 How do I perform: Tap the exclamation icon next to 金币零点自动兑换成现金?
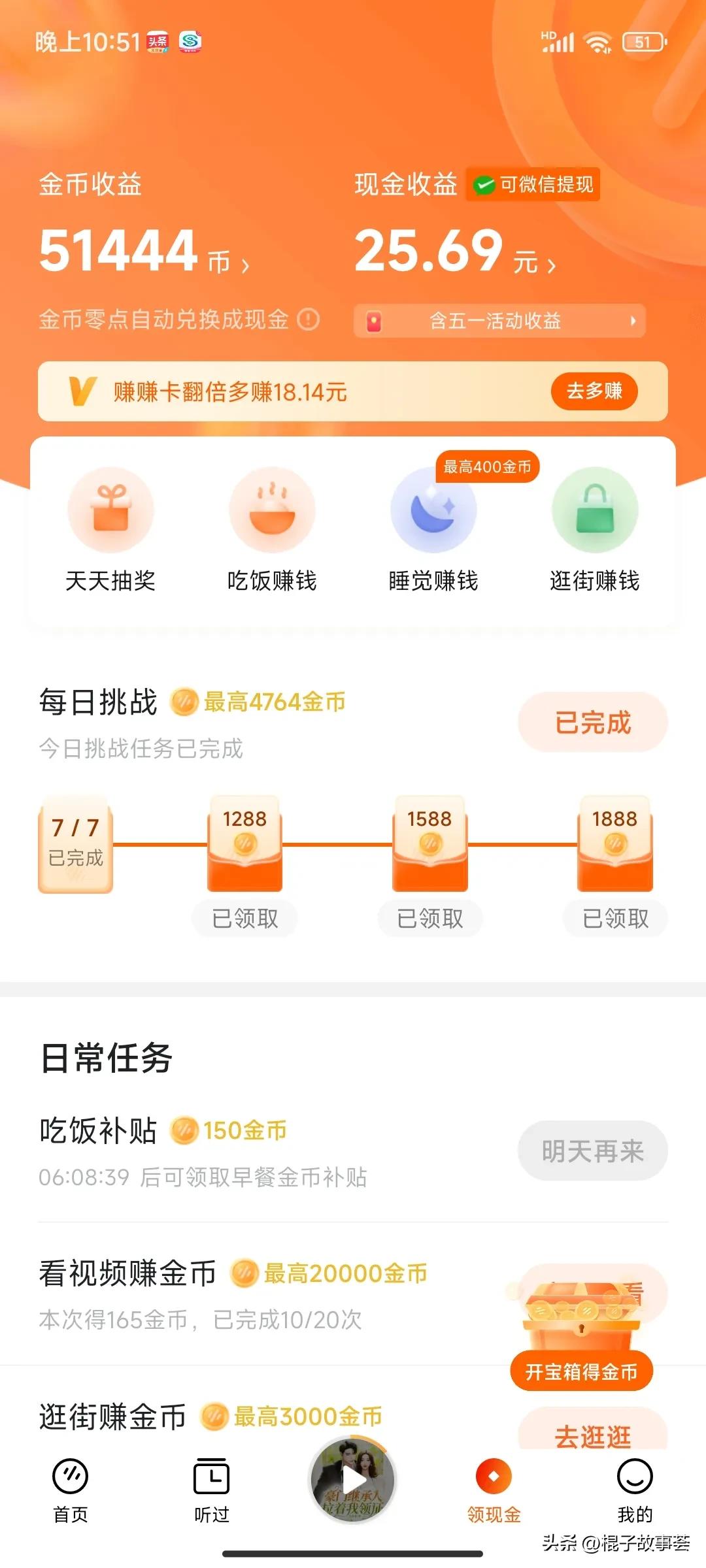click(308, 321)
